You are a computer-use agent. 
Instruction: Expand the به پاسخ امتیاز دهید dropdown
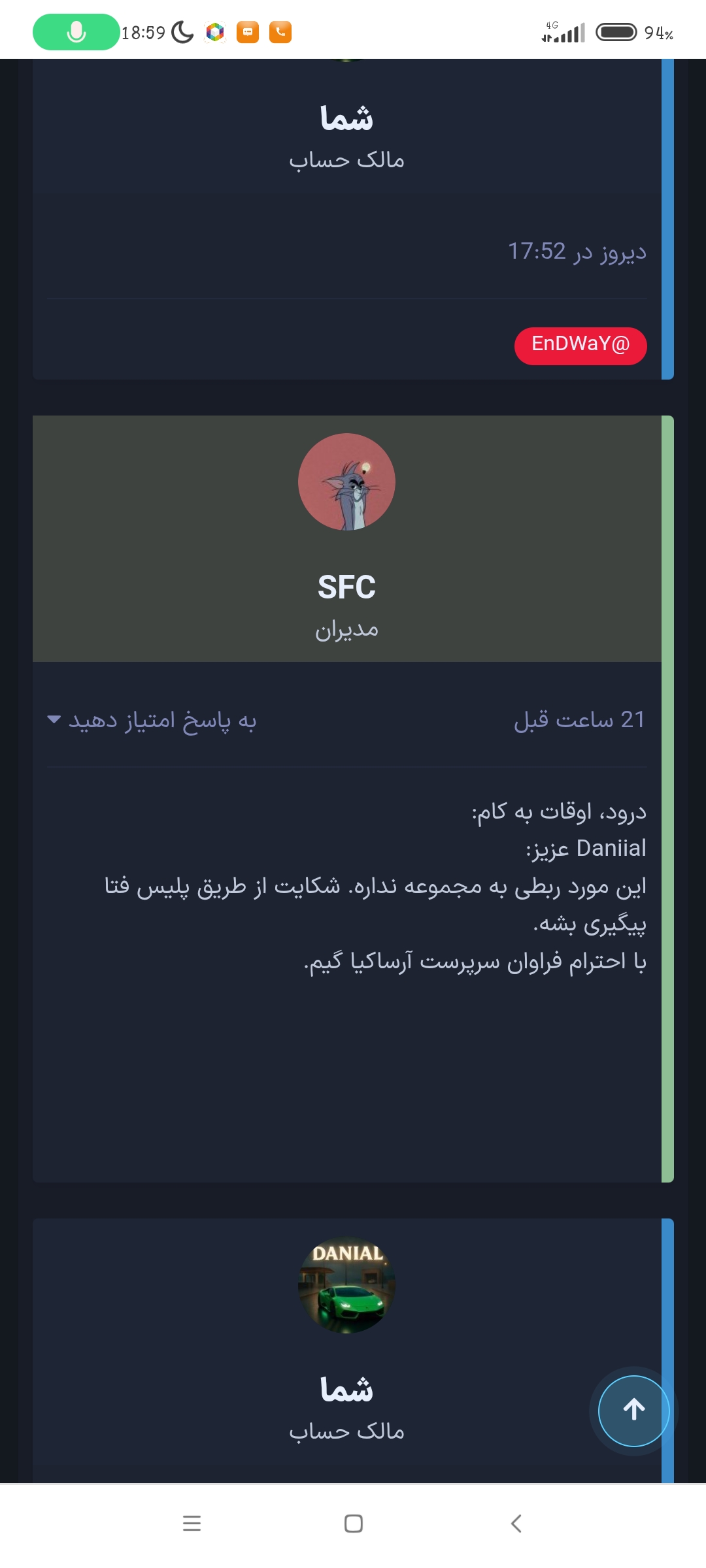(x=152, y=720)
